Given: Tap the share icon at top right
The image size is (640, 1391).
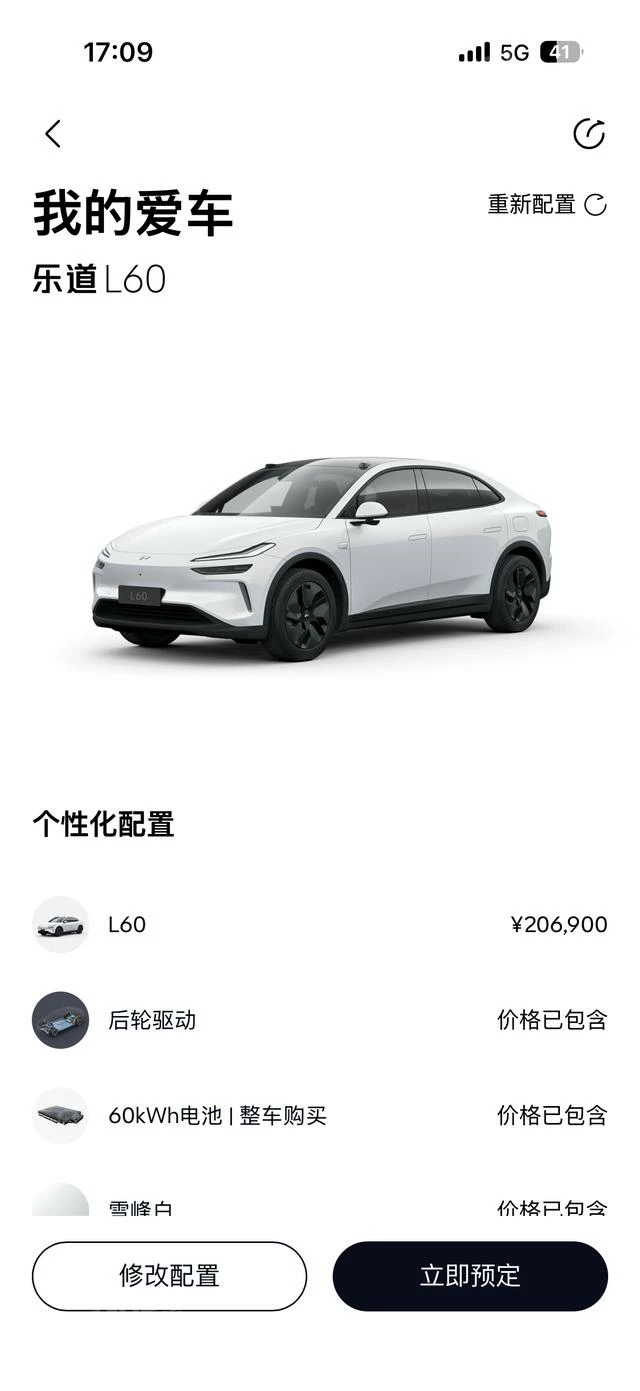Looking at the screenshot, I should pos(589,134).
